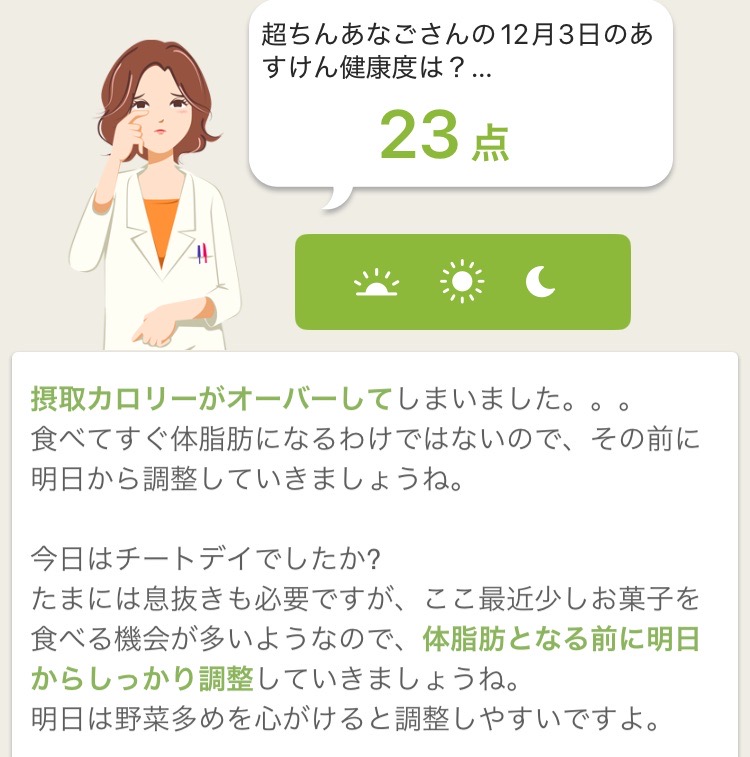Open the crescent moon dinner advice
This screenshot has height=757, width=750.
(541, 283)
